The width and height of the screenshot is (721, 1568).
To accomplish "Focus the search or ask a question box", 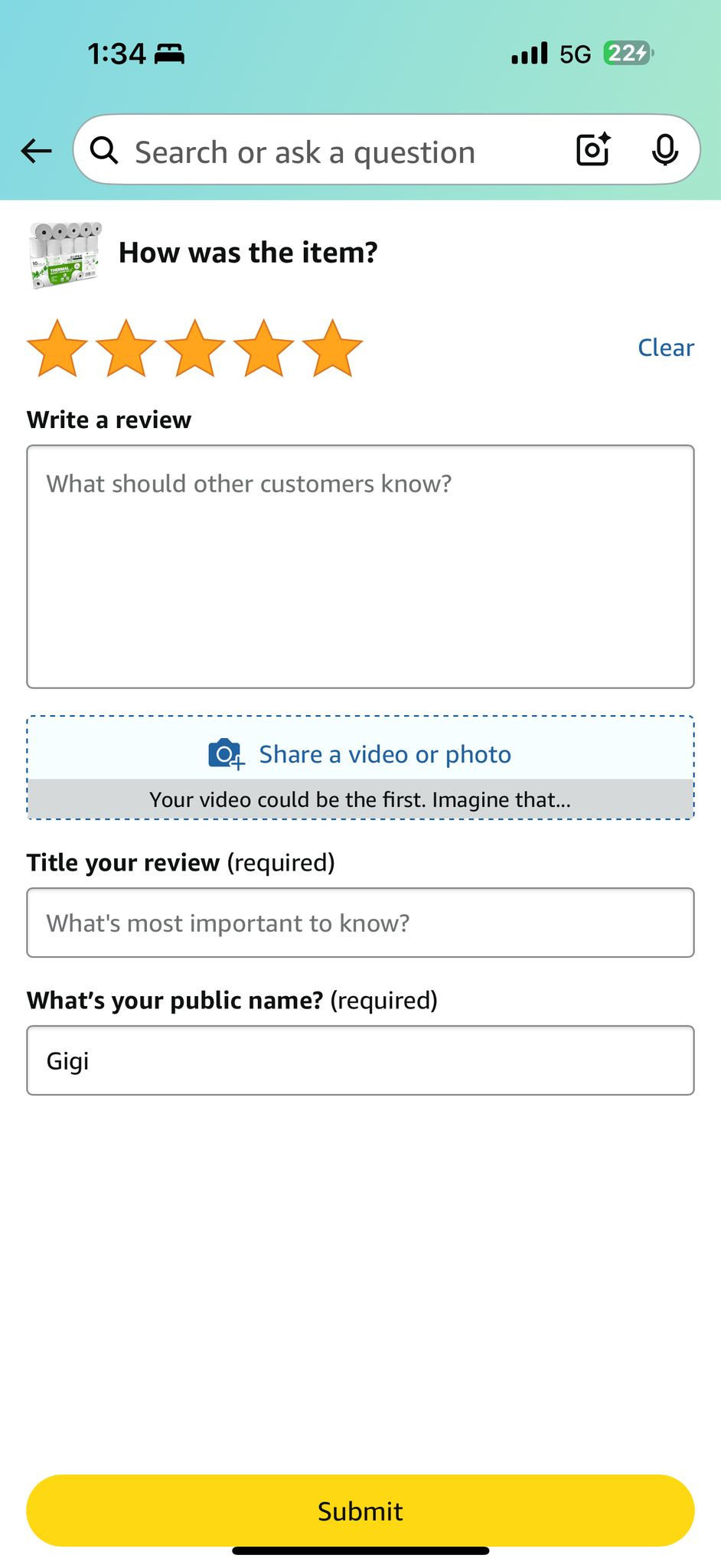I will [321, 152].
